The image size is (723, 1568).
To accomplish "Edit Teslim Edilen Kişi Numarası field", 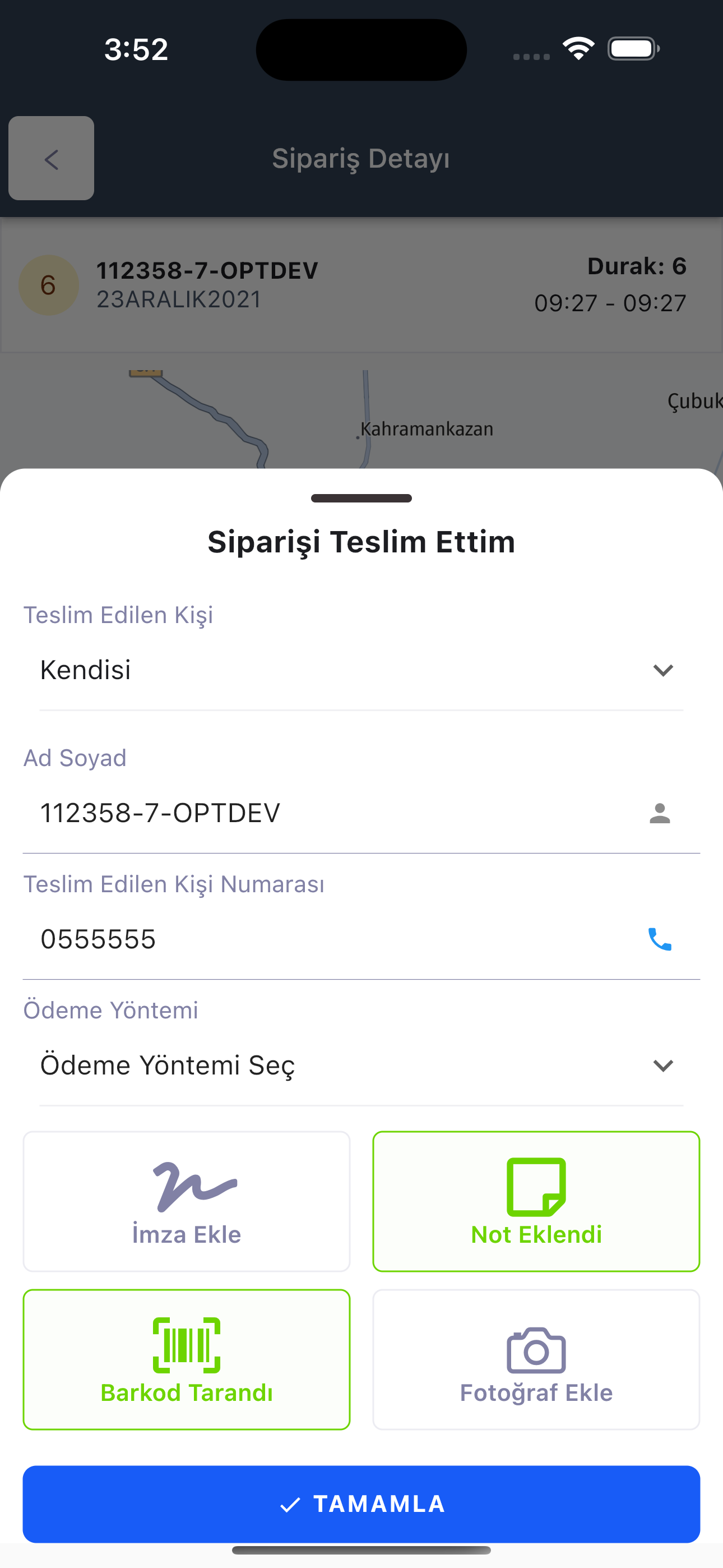I will (x=328, y=939).
